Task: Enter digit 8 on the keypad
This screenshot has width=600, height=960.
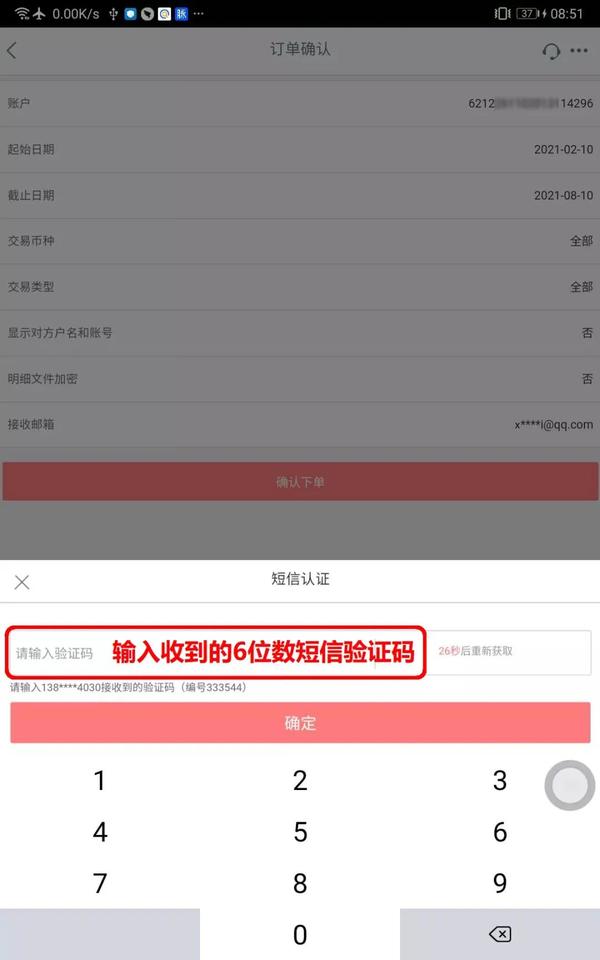Action: tap(300, 883)
